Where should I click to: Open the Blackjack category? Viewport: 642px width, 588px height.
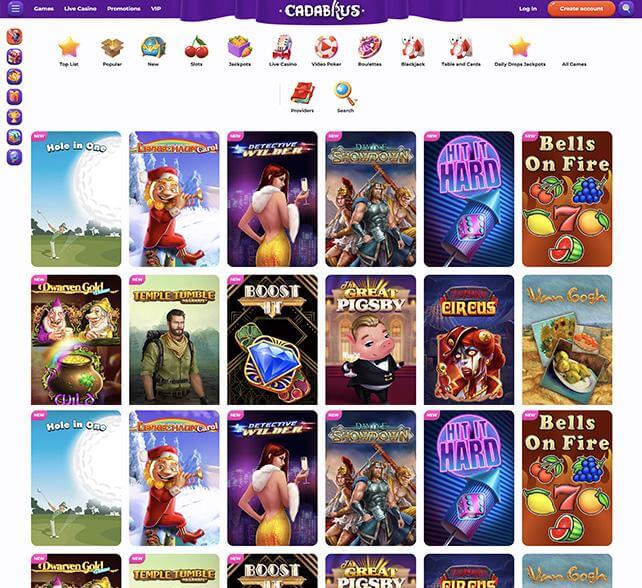tap(412, 50)
